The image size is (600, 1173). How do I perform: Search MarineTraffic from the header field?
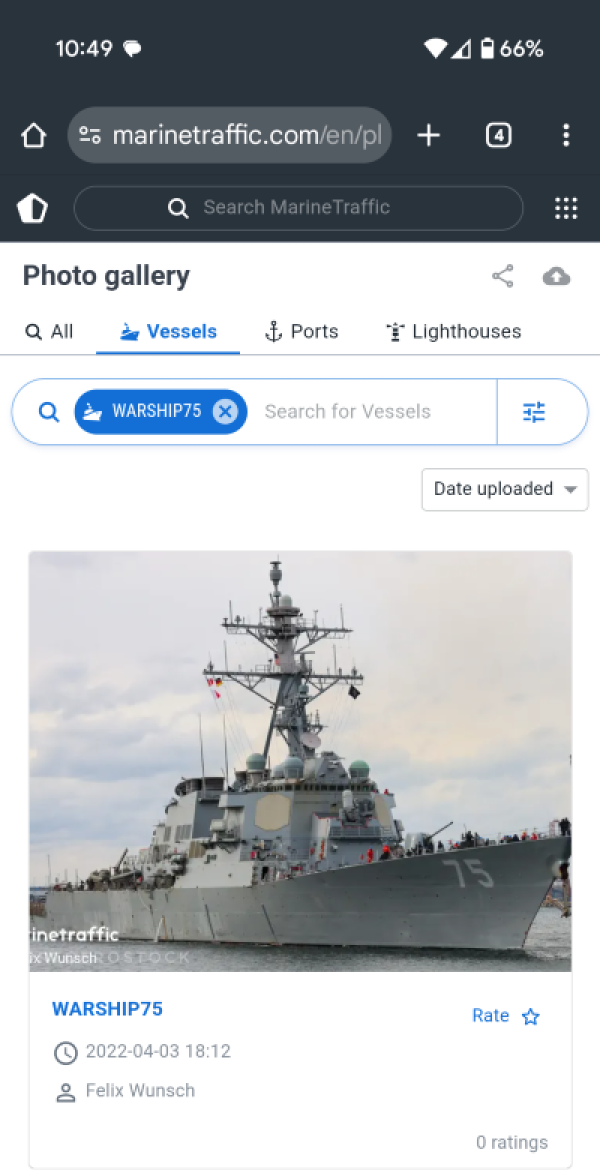pyautogui.click(x=298, y=208)
